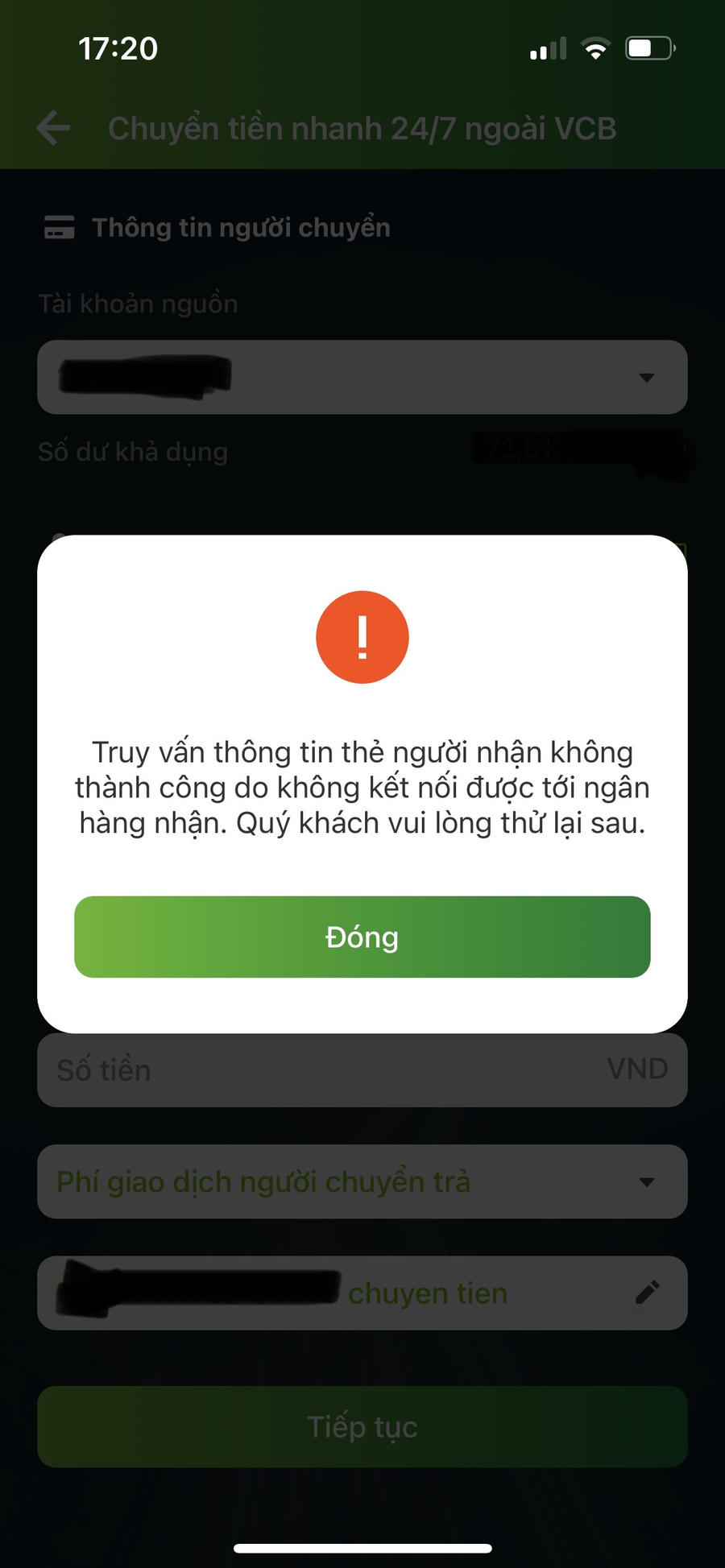725x1568 pixels.
Task: Expand the Tài khoản nguồn account dropdown
Action: pos(645,378)
